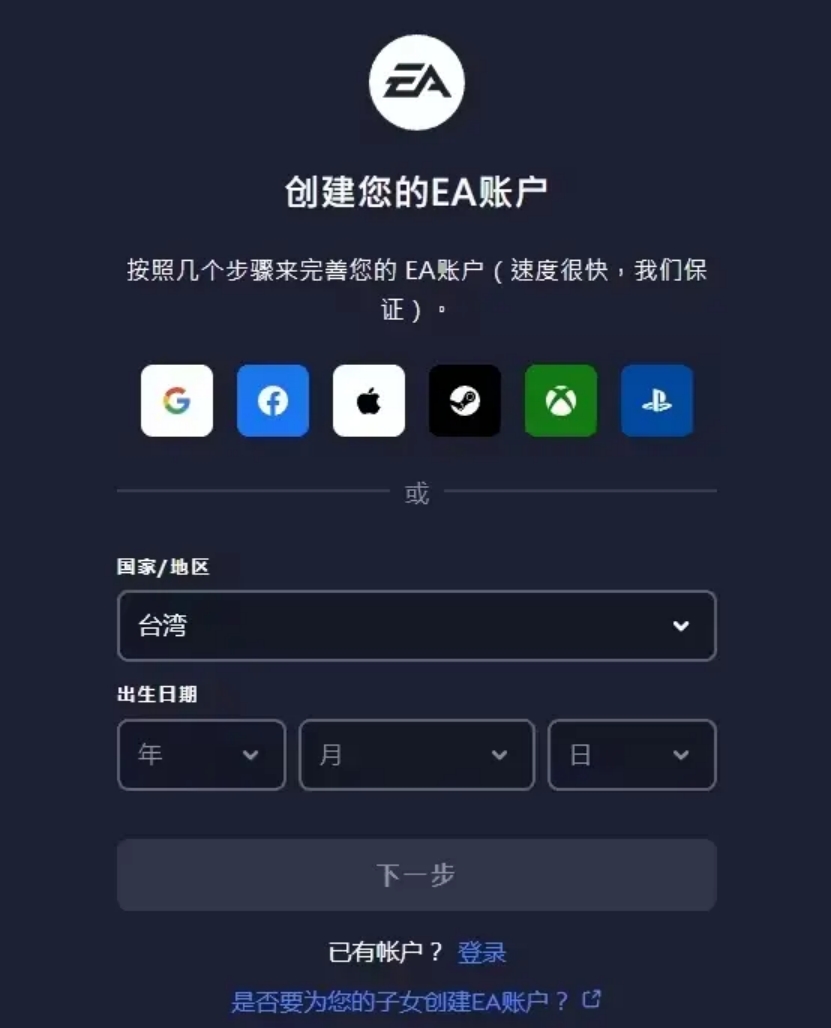Click the EA logo at the top

click(x=415, y=82)
